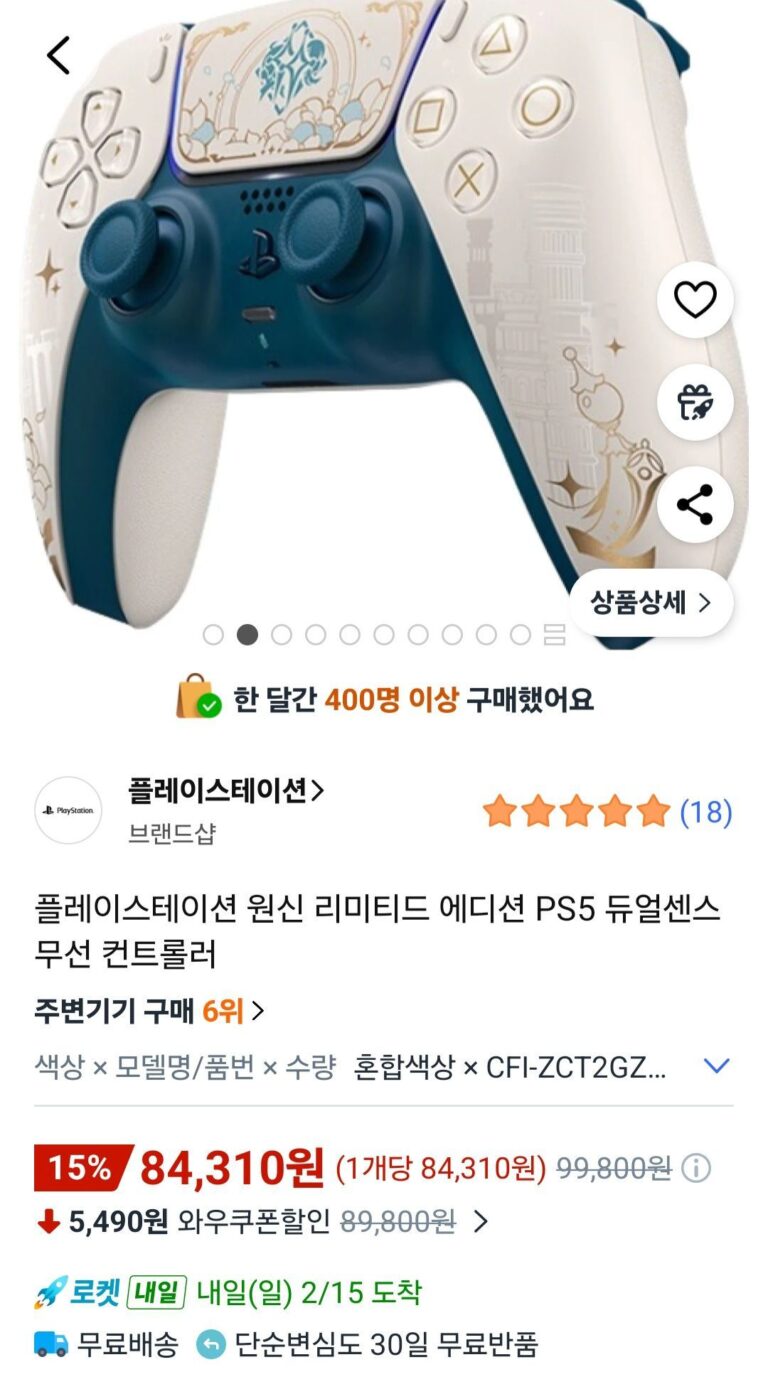Open the gift icon button
Viewport: 768px width, 1394px height.
[x=695, y=402]
